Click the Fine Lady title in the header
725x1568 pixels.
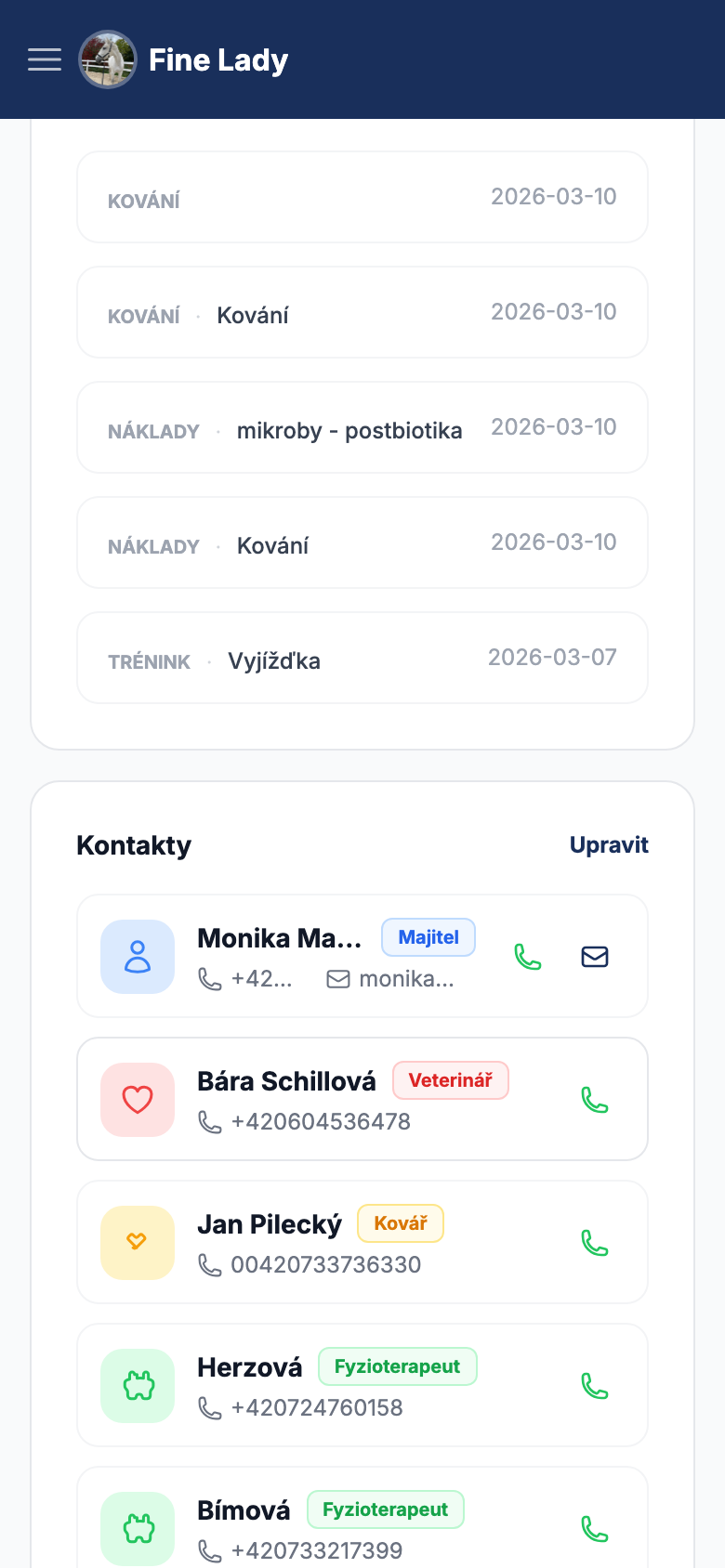(218, 59)
